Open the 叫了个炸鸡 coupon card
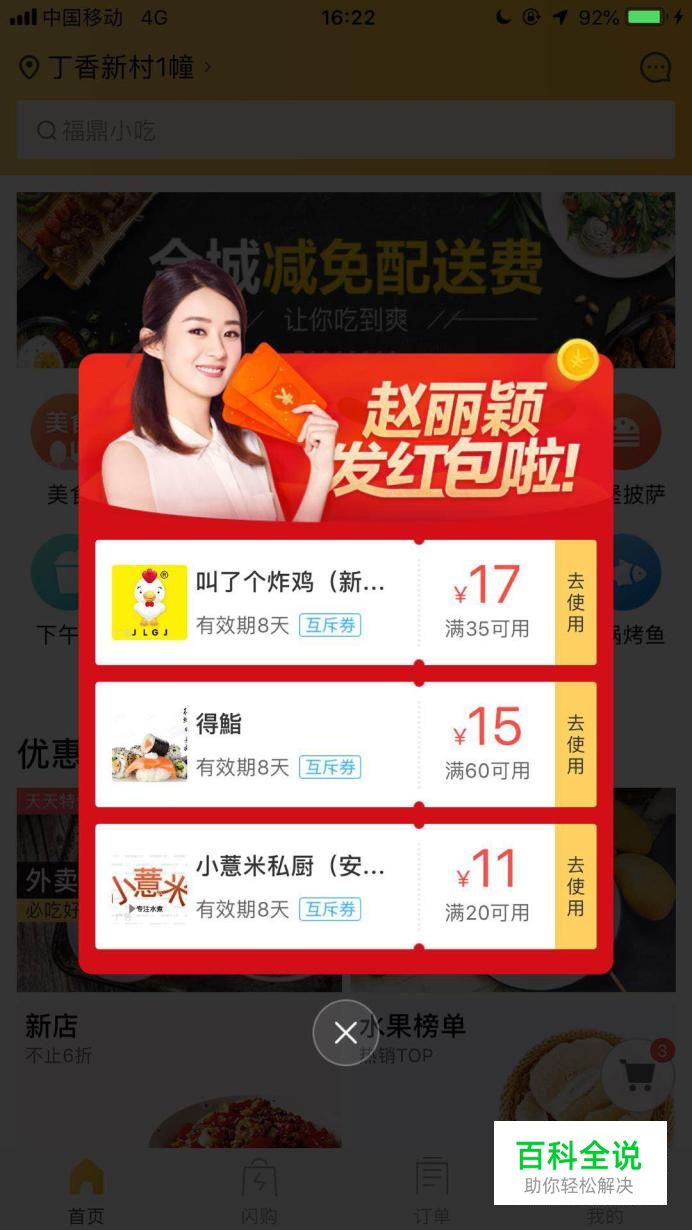Viewport: 692px width, 1230px height. pos(290,602)
